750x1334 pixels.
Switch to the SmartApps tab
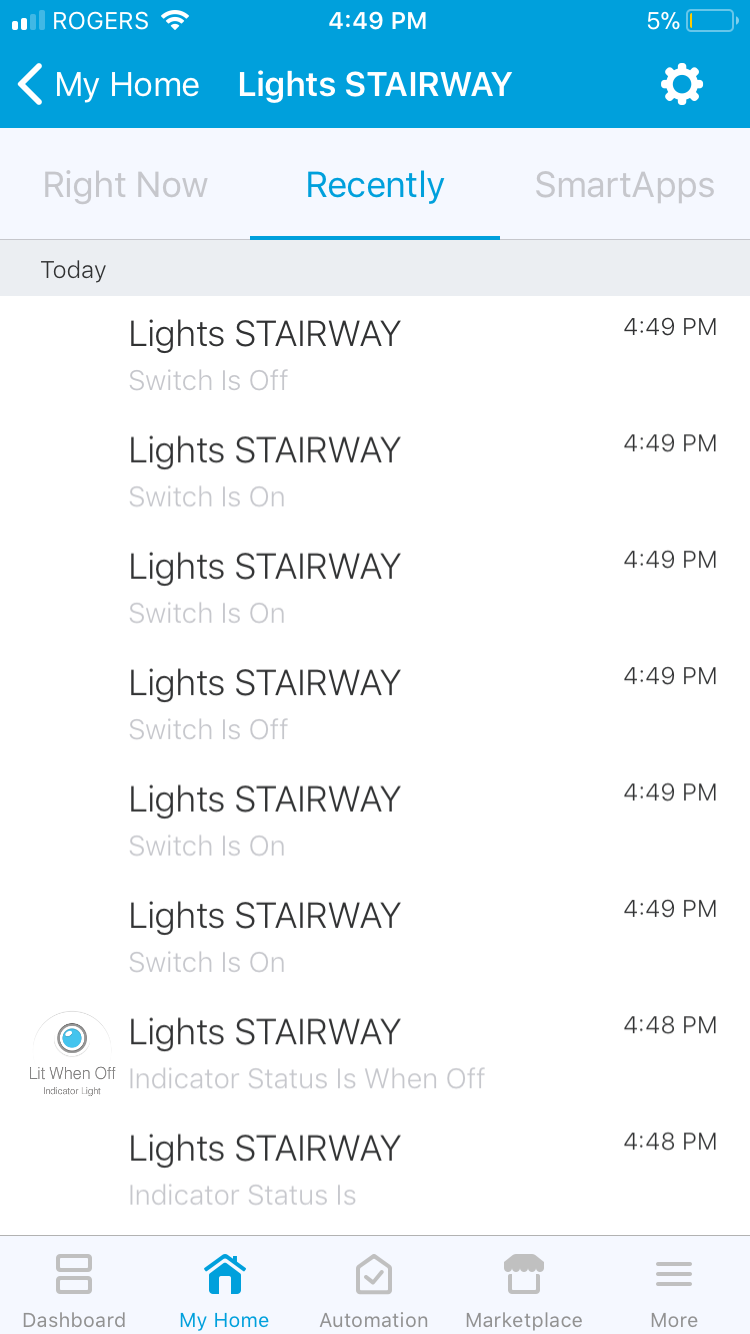tap(624, 186)
